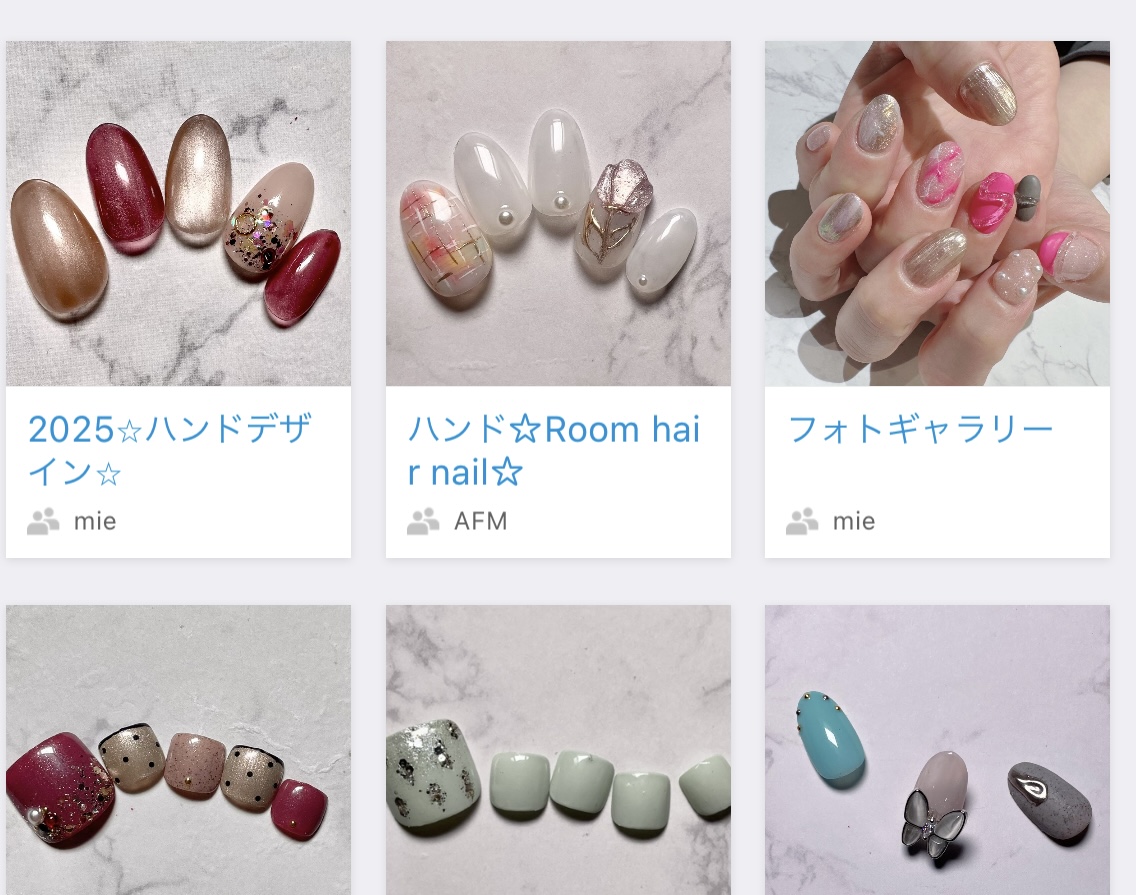Open the 2025☆ハンドデザイン☆ album link
This screenshot has height=895, width=1136.
coord(169,450)
